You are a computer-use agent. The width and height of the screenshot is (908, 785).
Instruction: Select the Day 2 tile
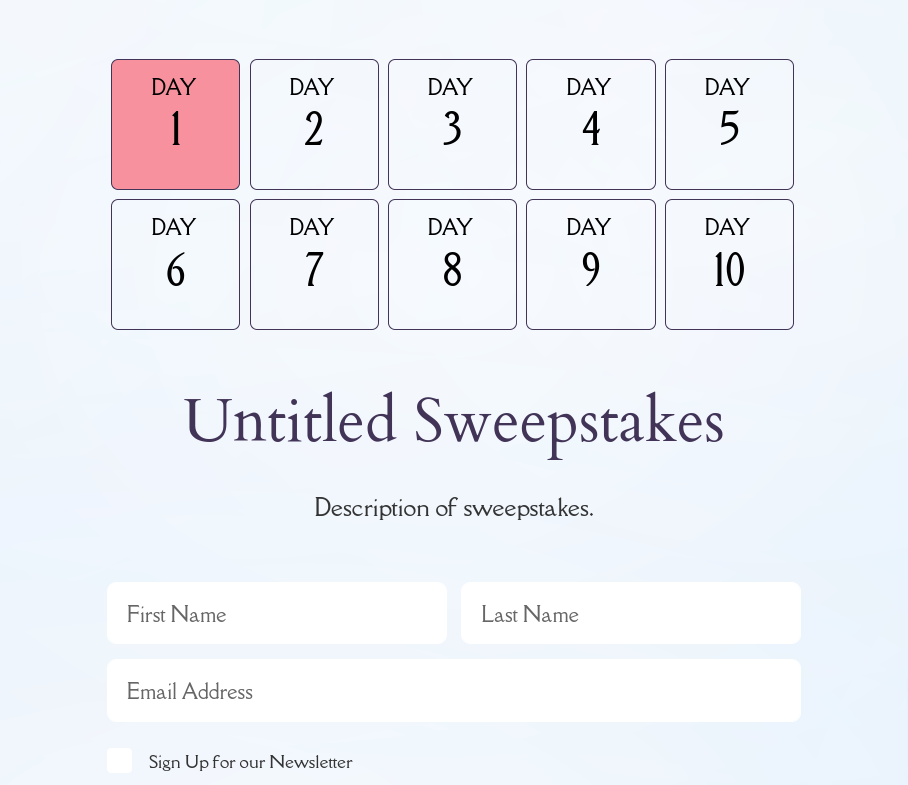click(x=314, y=124)
